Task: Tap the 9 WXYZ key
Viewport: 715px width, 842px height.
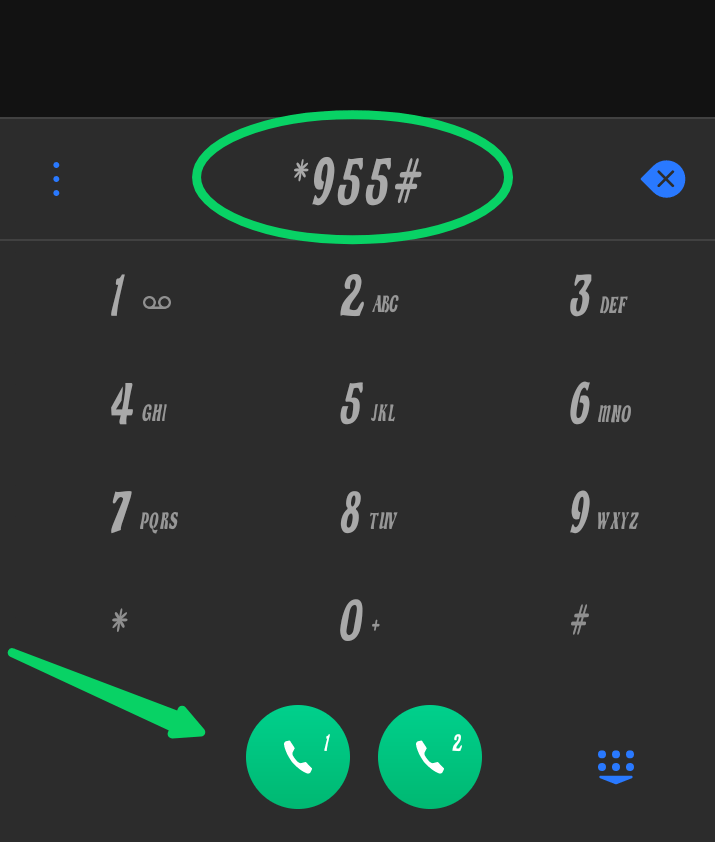Action: 602,514
